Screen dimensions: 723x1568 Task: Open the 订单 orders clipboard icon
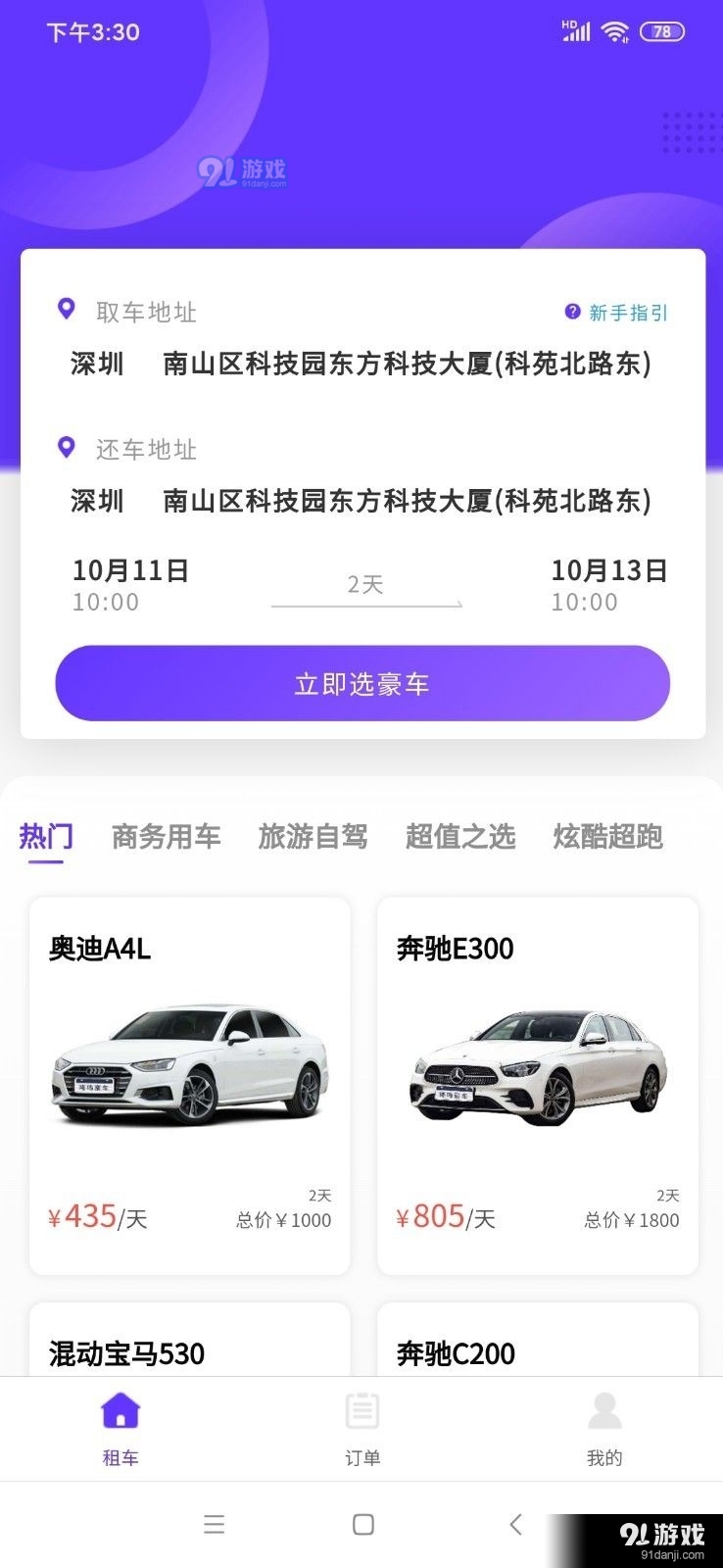(361, 1408)
